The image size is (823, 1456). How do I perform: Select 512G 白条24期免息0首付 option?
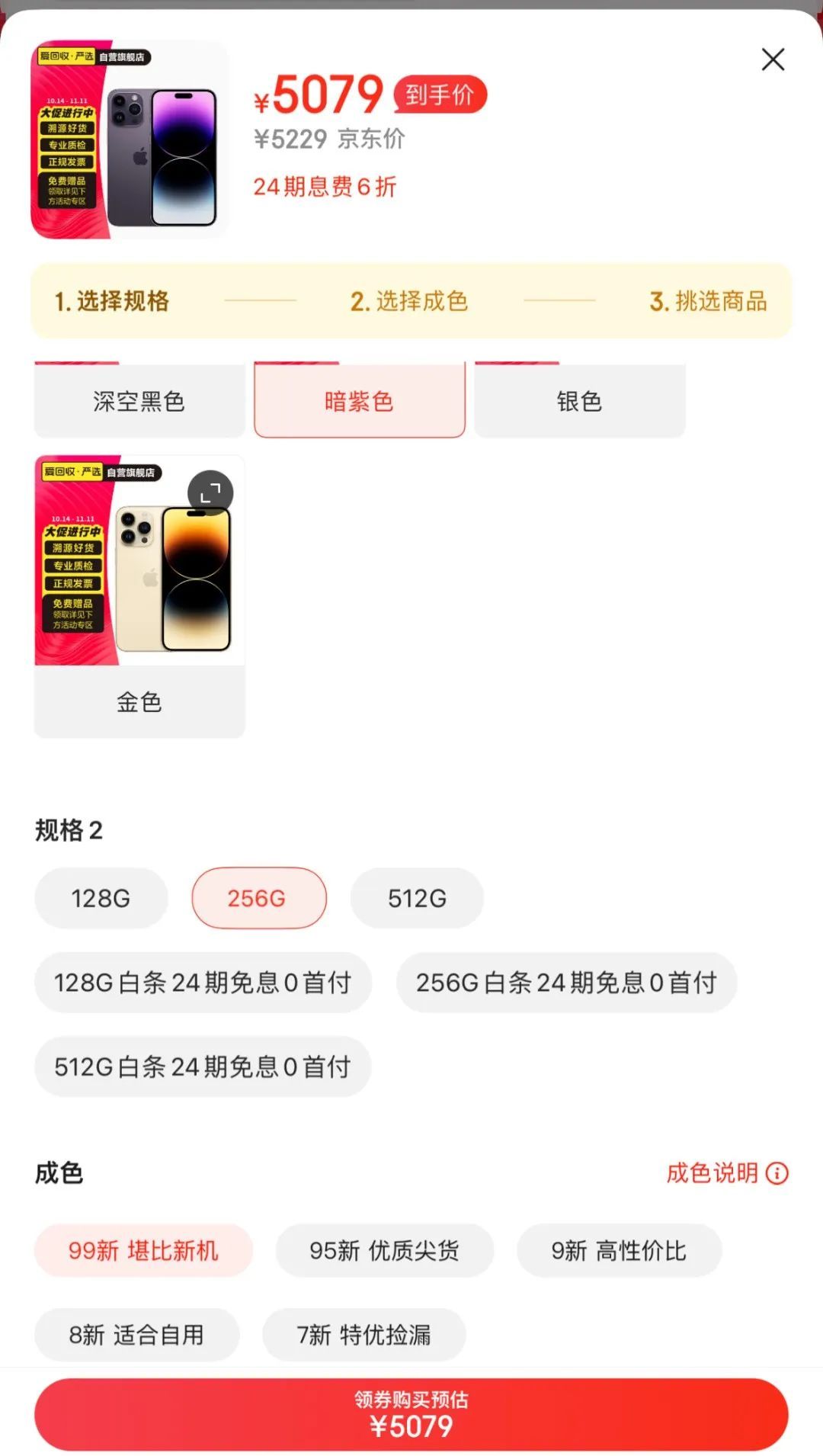pos(203,1066)
